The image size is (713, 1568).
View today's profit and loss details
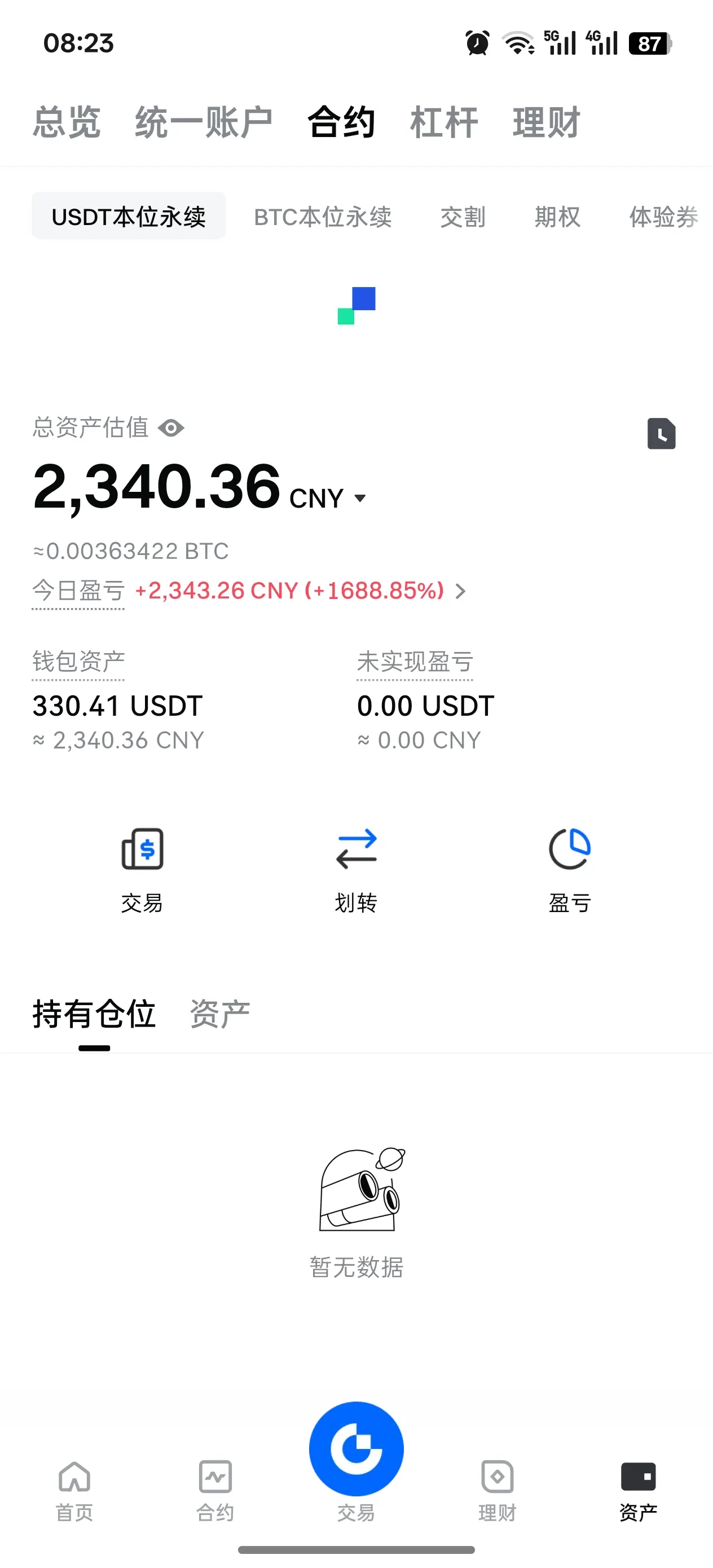coord(461,591)
